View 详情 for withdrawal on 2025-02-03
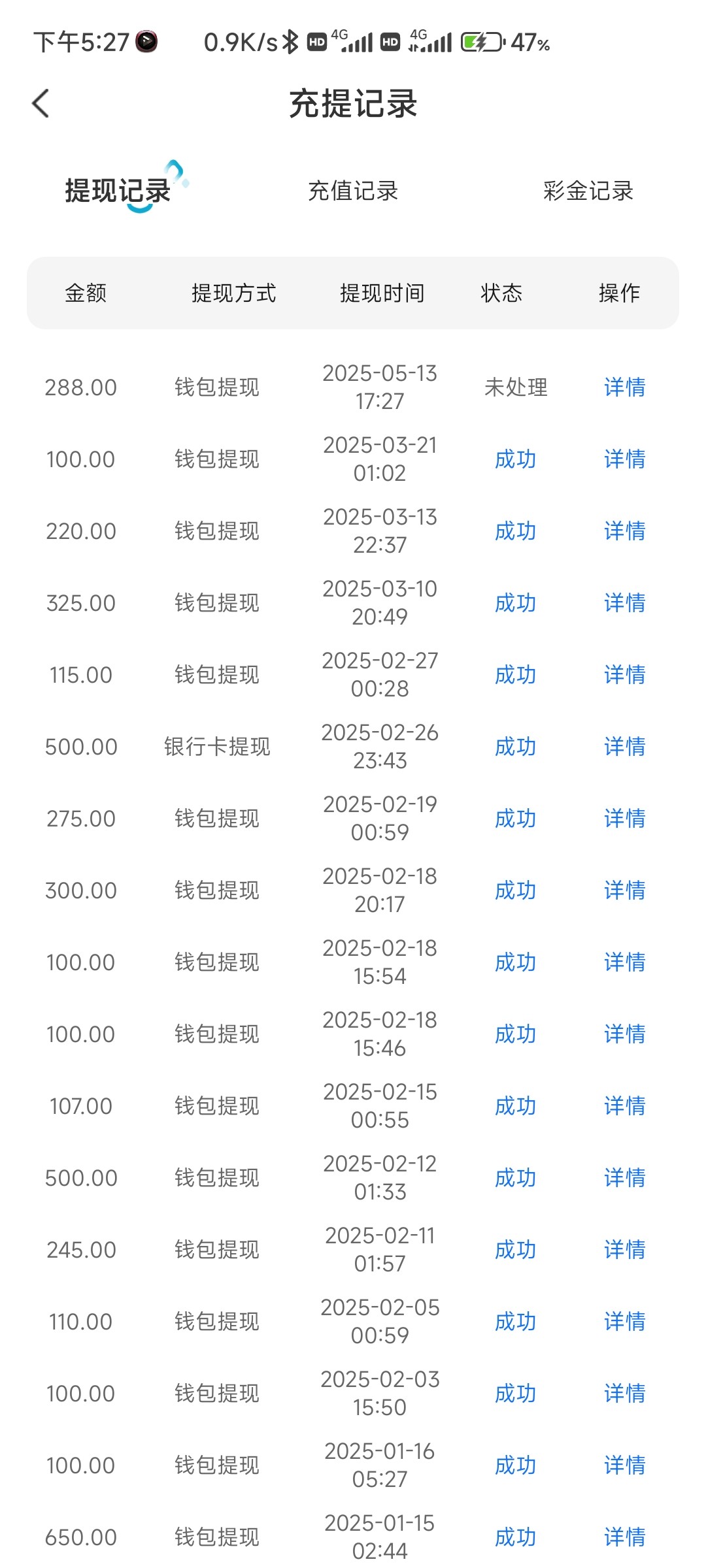 point(624,1394)
